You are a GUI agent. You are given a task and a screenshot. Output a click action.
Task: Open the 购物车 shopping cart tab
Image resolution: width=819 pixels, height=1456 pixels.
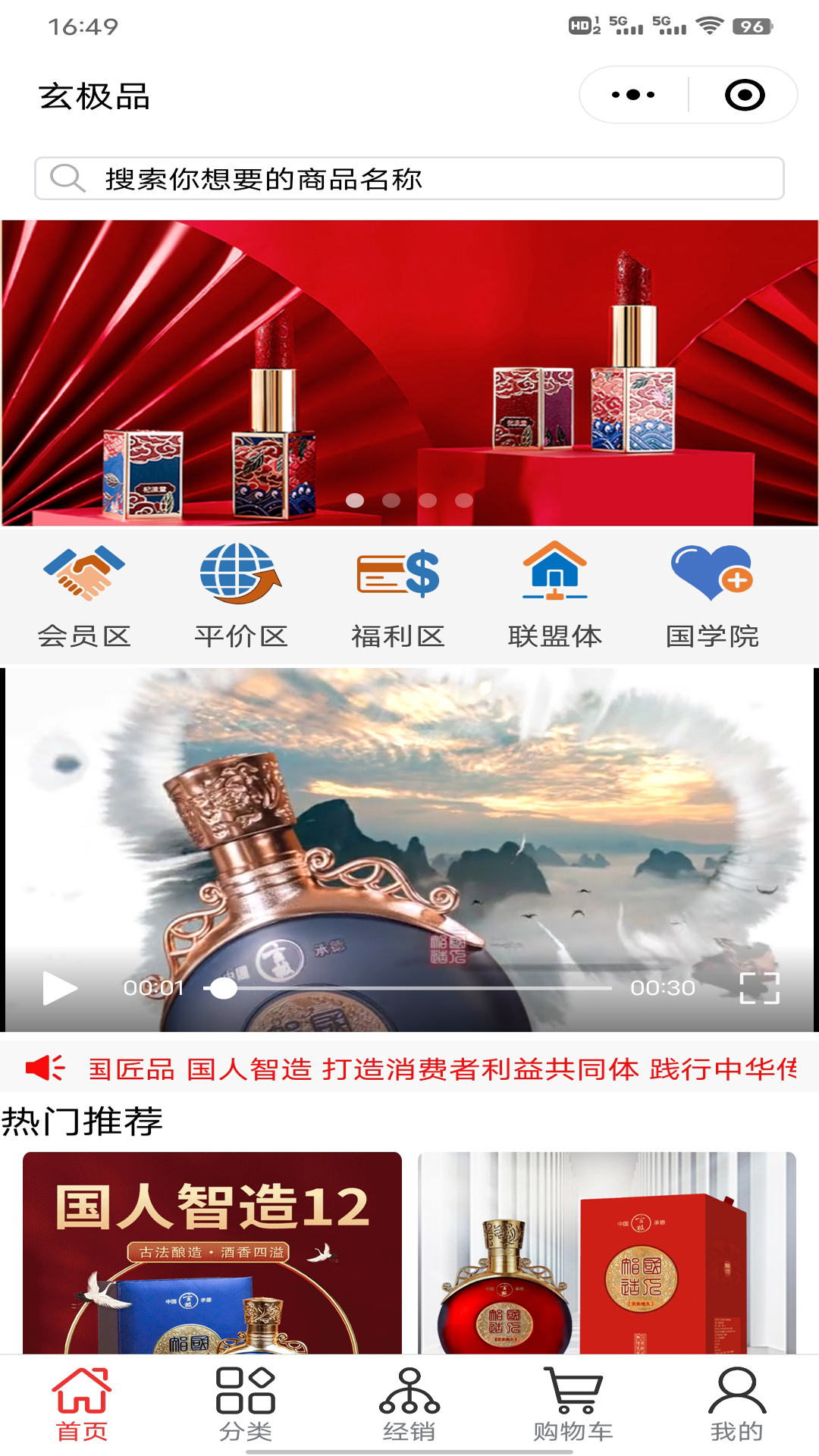click(573, 1404)
